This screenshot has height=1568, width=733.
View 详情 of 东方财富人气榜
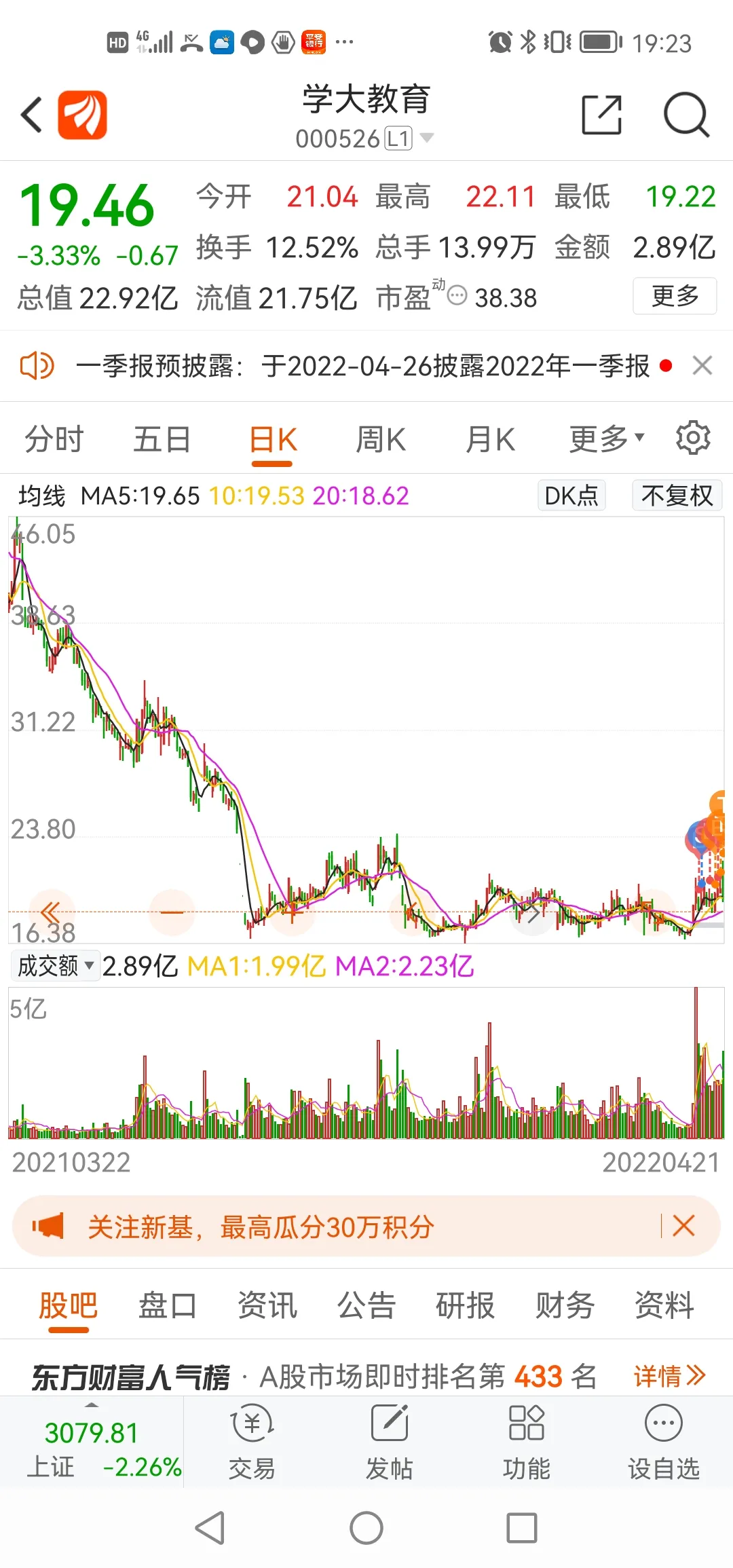tap(669, 1377)
